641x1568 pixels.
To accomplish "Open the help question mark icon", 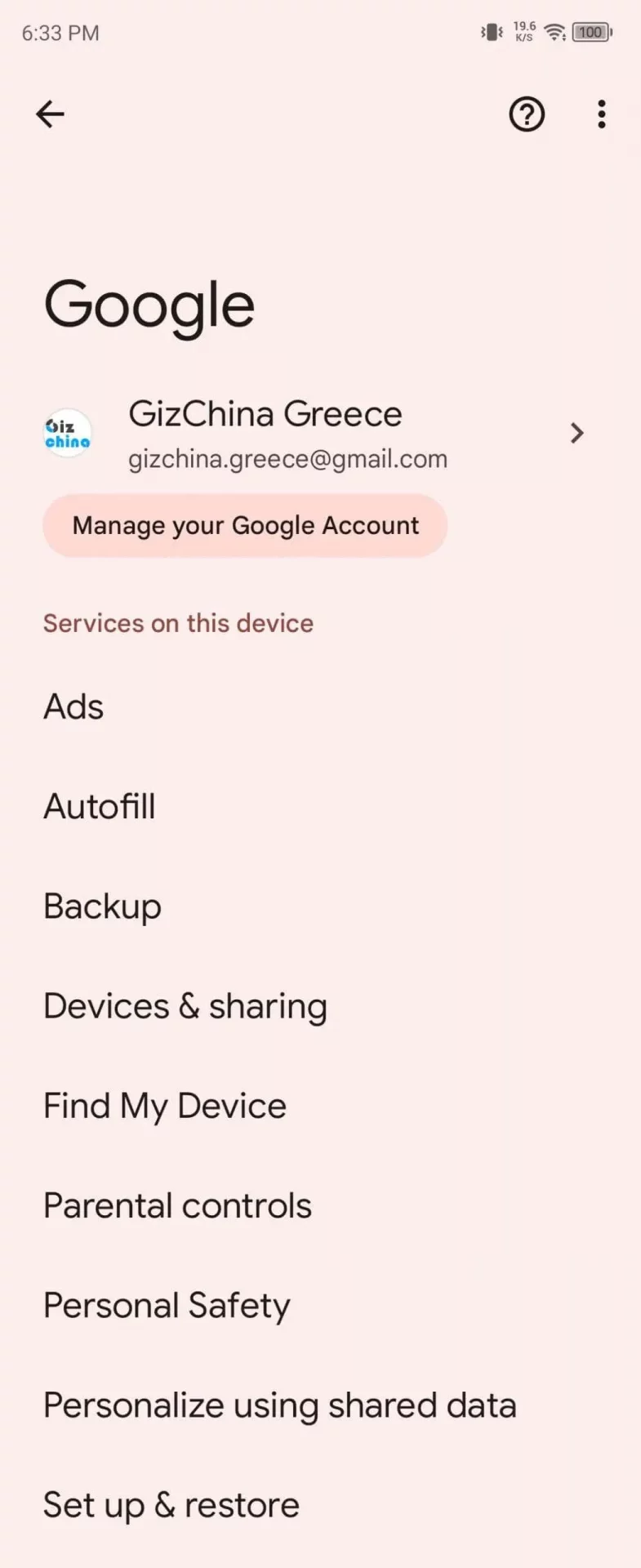I will pyautogui.click(x=527, y=114).
